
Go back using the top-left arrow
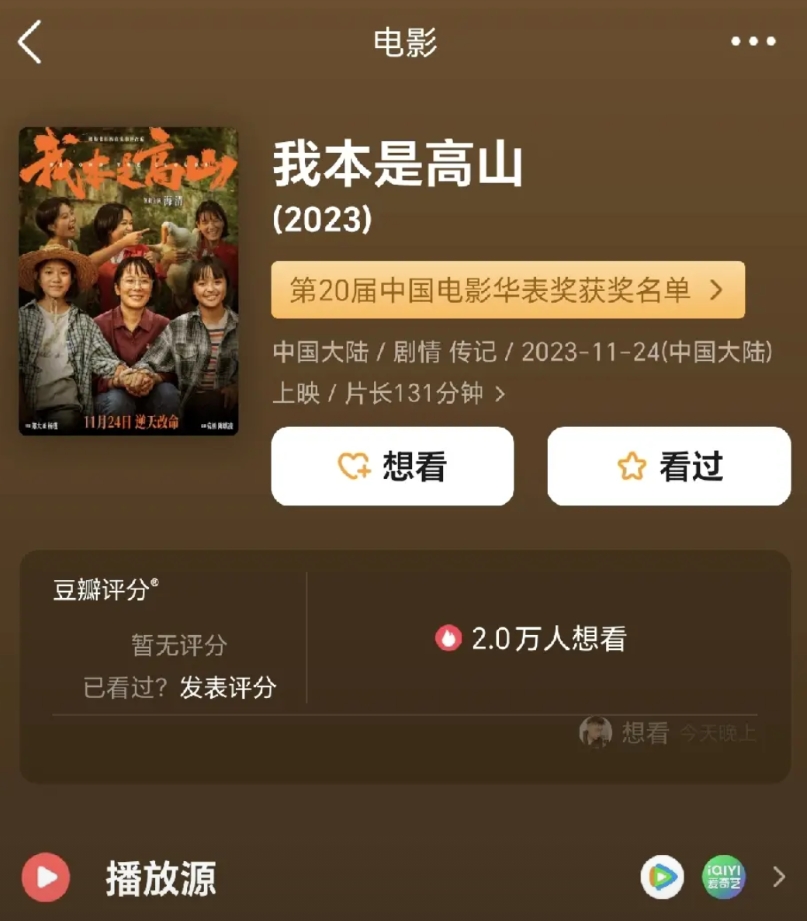point(30,43)
